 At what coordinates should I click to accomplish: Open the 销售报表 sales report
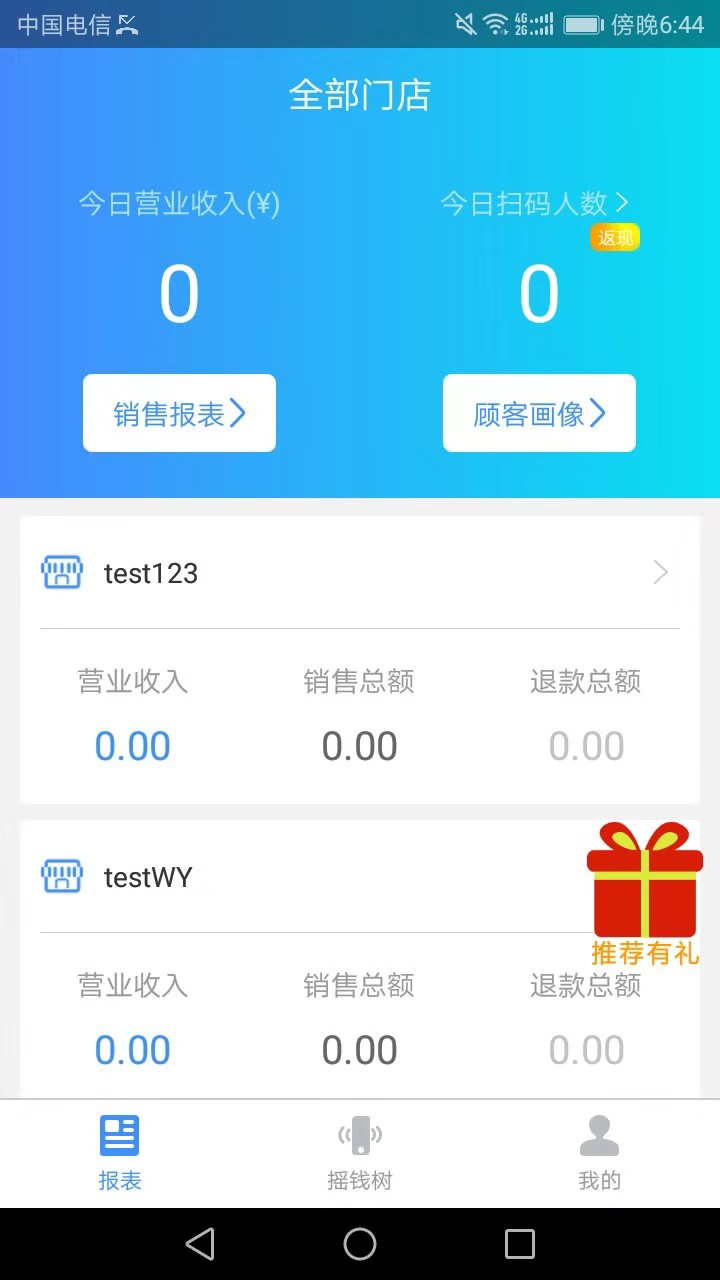pos(179,413)
